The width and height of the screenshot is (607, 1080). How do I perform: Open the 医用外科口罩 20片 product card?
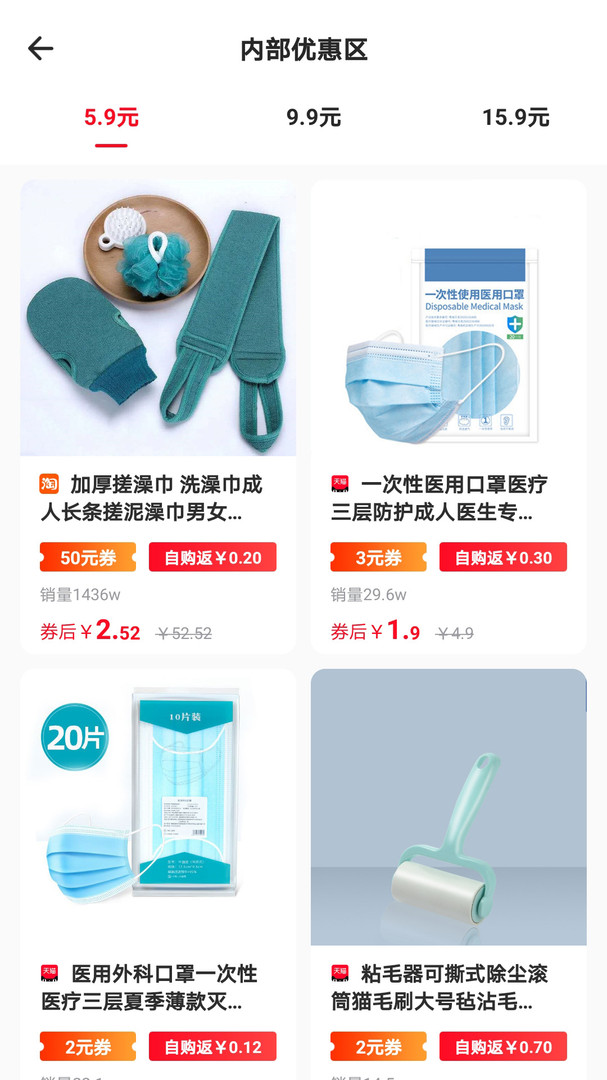pyautogui.click(x=158, y=874)
